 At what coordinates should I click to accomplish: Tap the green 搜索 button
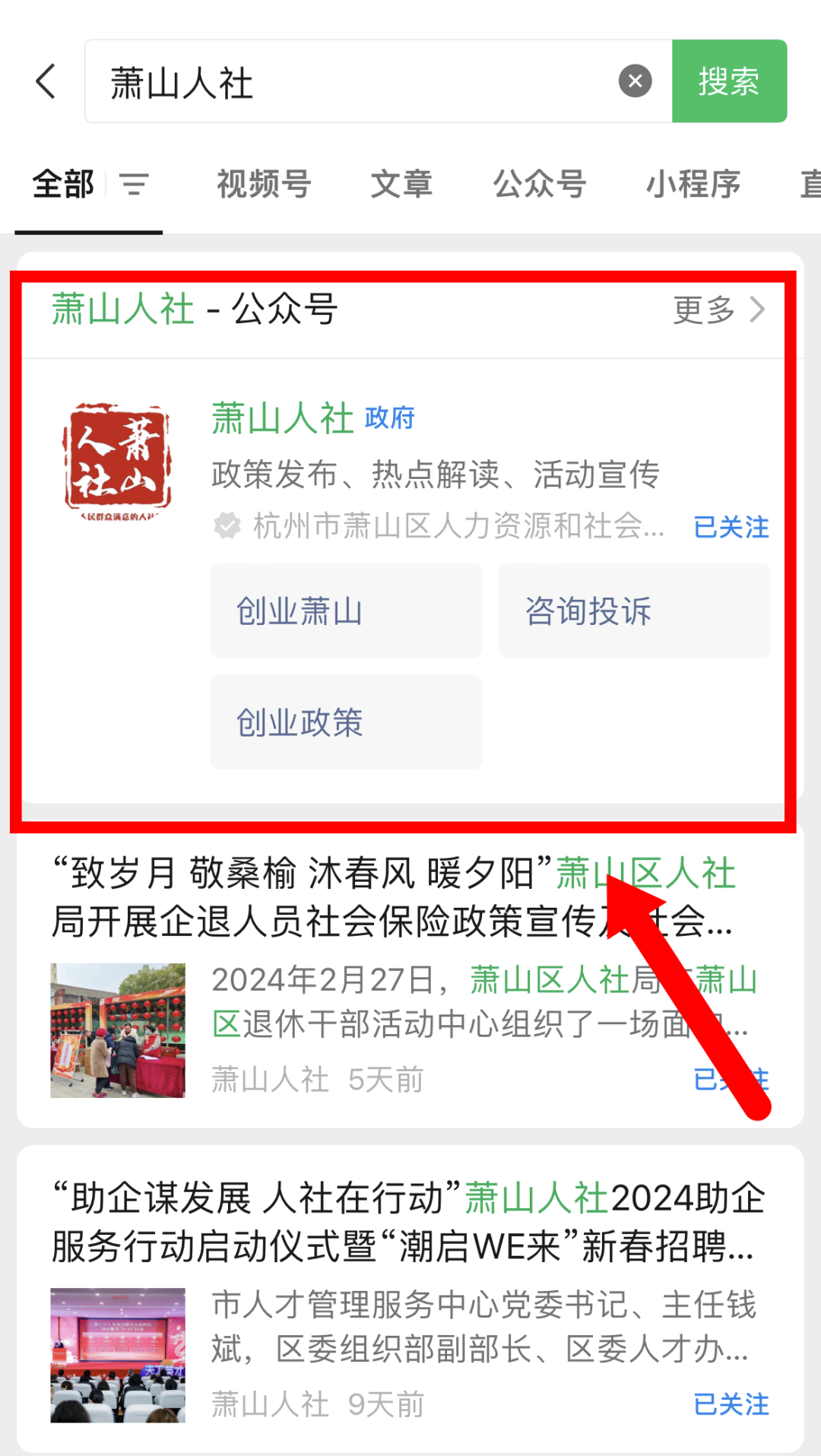point(729,81)
